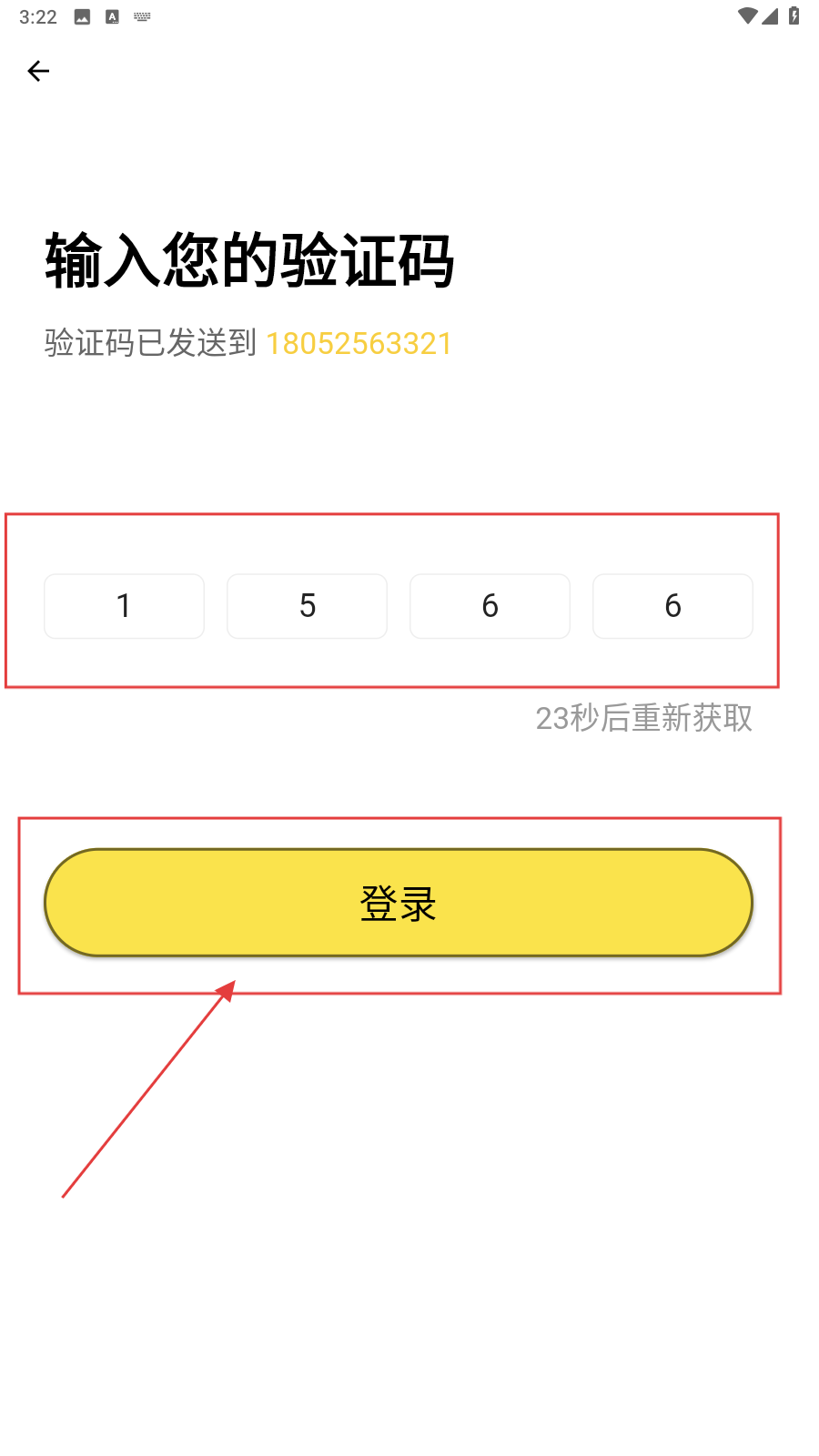Select the fourth verification code box
Screen dimensions: 819x1456
pos(672,606)
